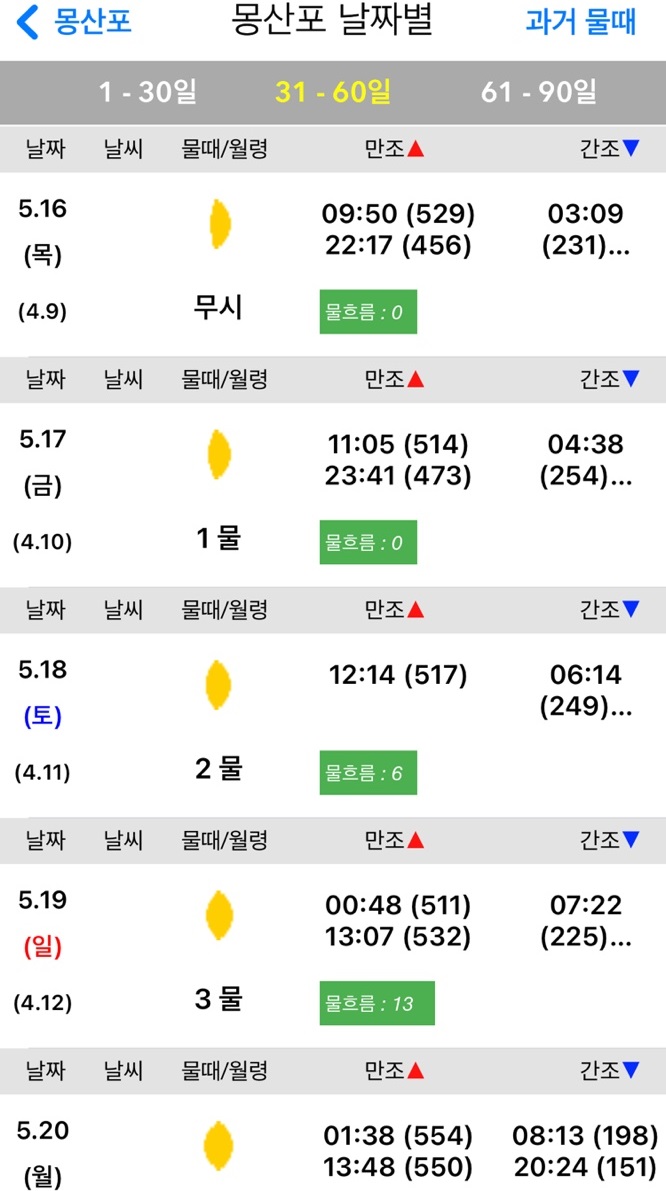
Task: Go back to 몽산포
Action: (74, 22)
